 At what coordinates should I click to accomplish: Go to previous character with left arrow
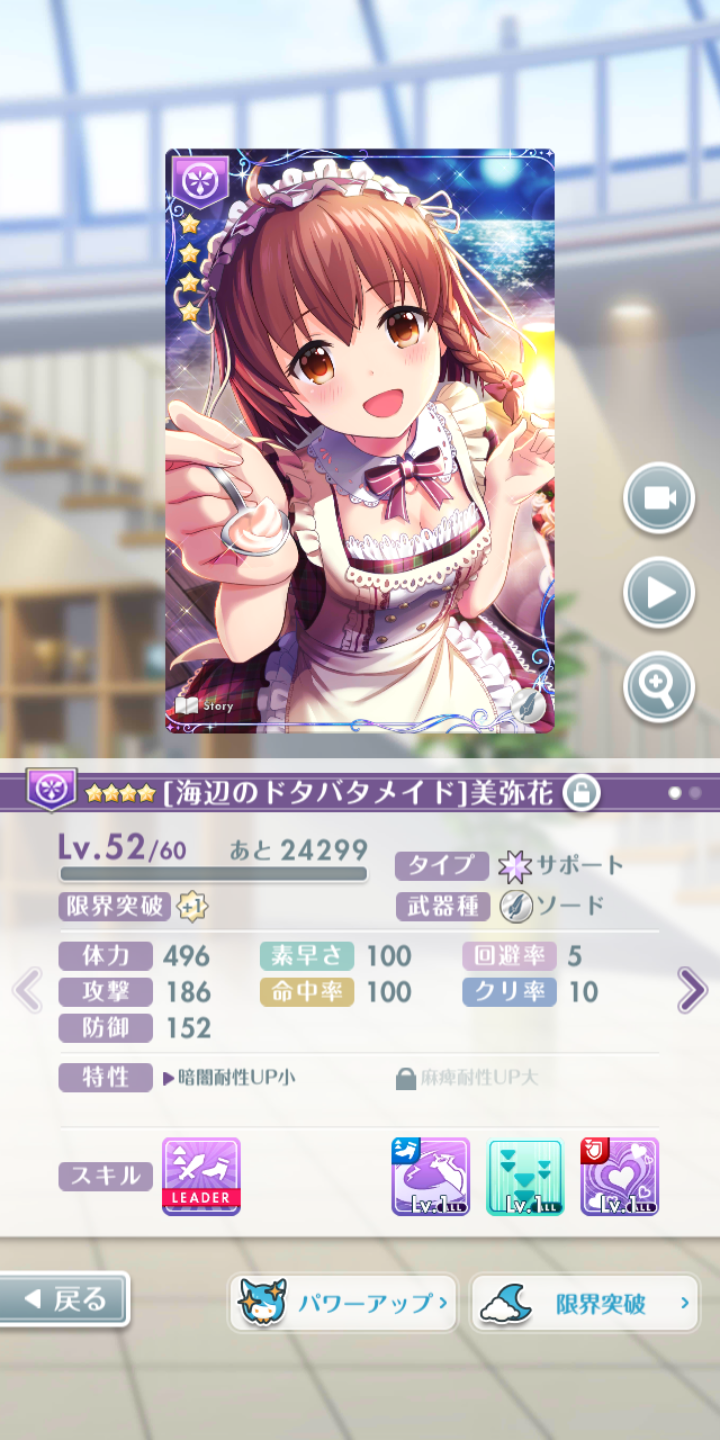pyautogui.click(x=27, y=991)
